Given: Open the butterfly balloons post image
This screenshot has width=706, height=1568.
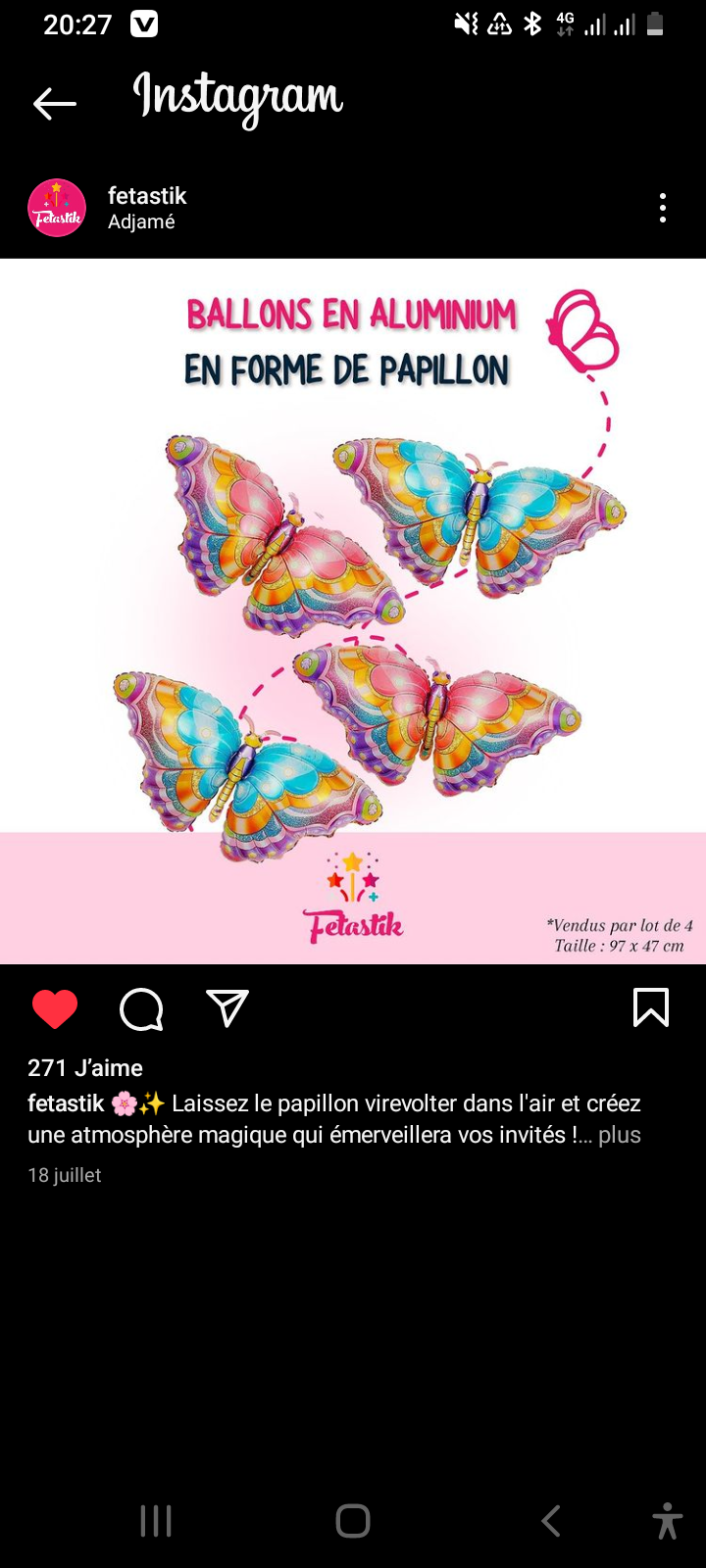Looking at the screenshot, I should tap(353, 611).
